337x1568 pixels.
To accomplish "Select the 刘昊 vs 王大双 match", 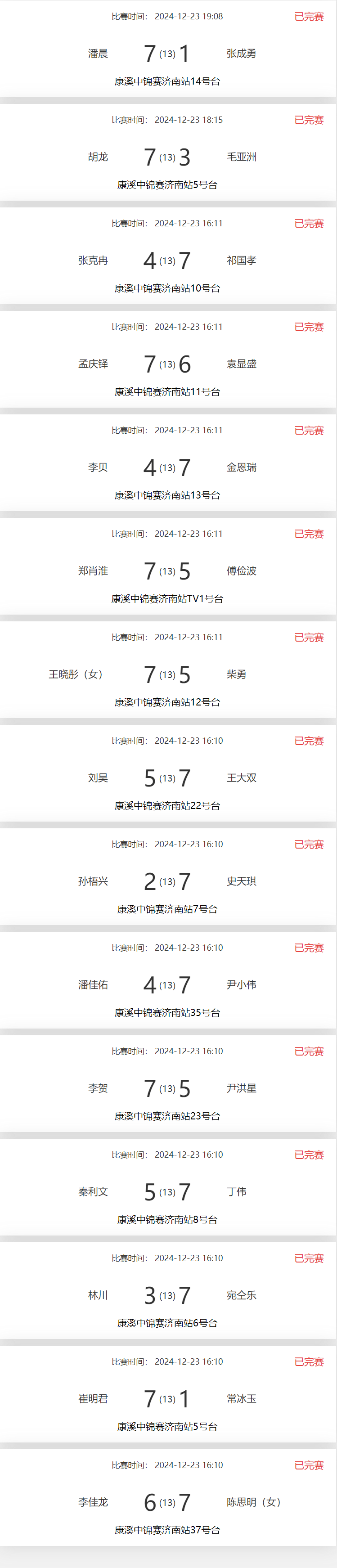I will [167, 778].
